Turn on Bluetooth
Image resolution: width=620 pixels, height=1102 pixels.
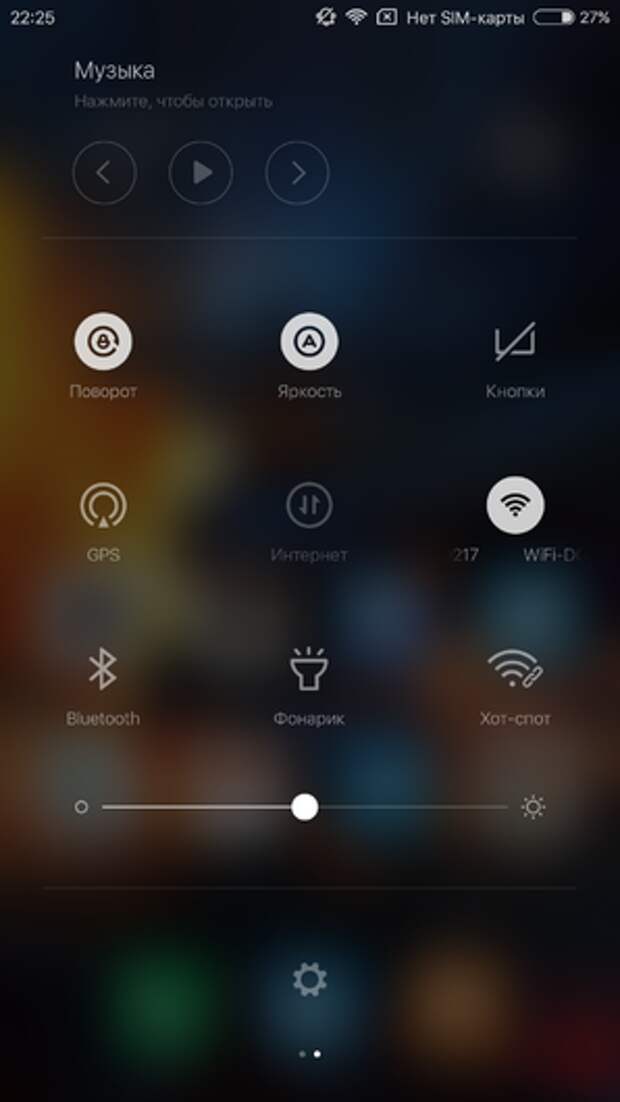tap(103, 669)
